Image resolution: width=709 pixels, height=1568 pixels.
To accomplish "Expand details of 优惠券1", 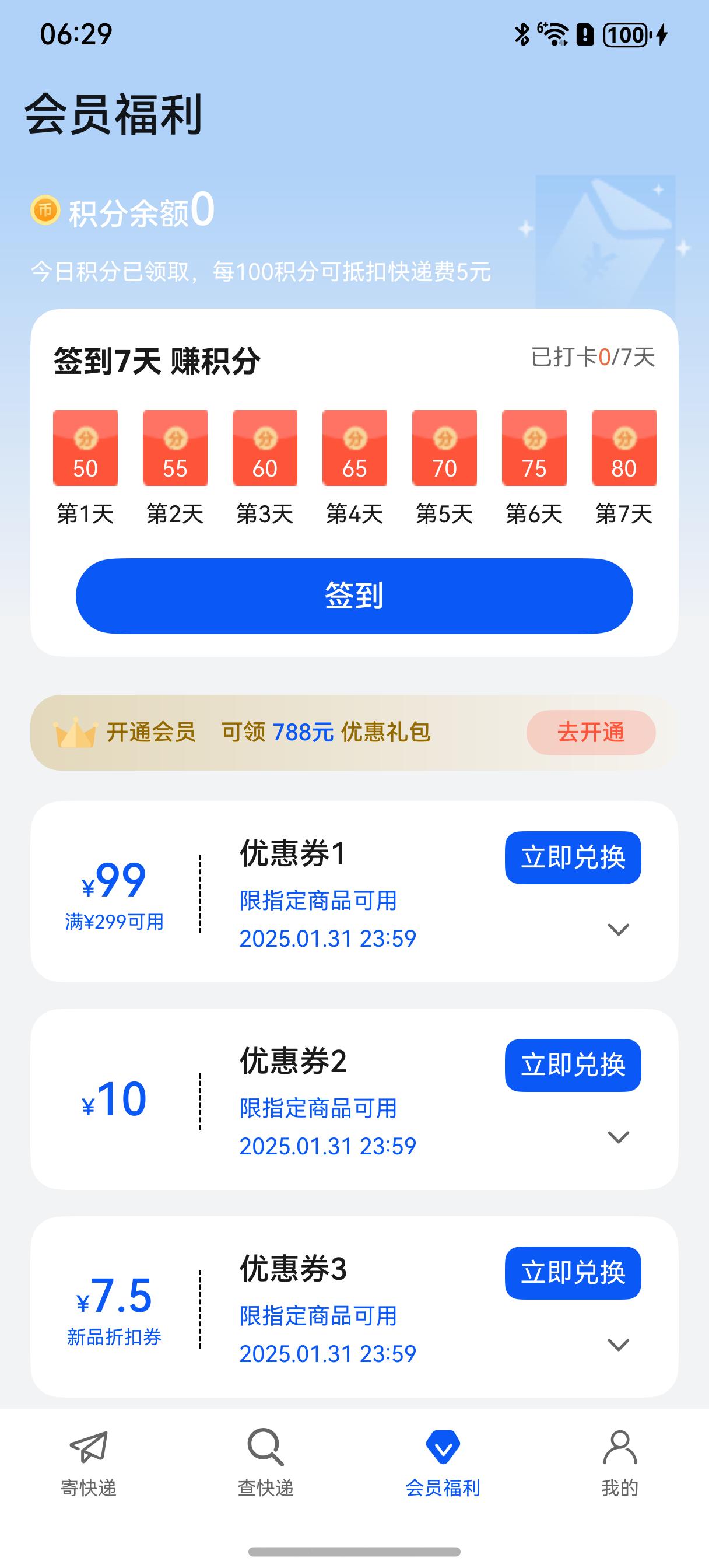I will tap(618, 929).
